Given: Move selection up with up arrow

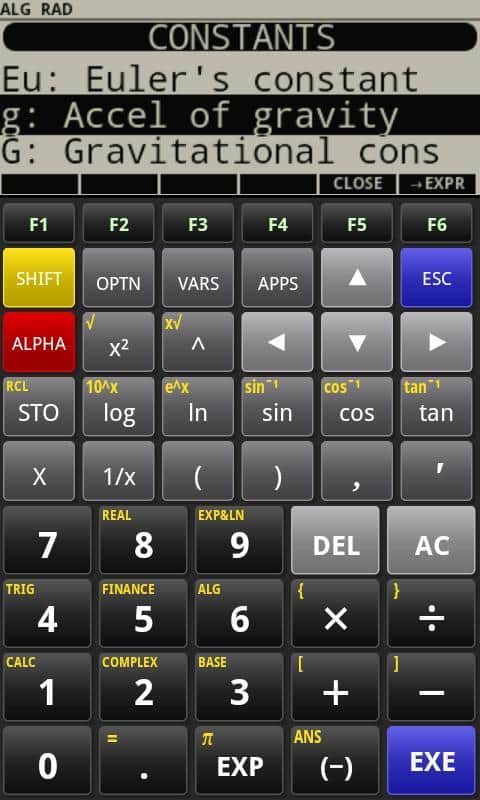Looking at the screenshot, I should 357,278.
